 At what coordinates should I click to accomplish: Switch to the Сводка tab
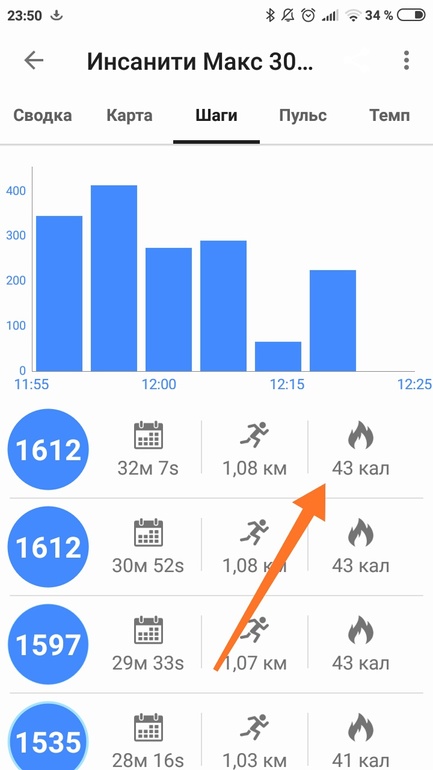click(x=42, y=115)
